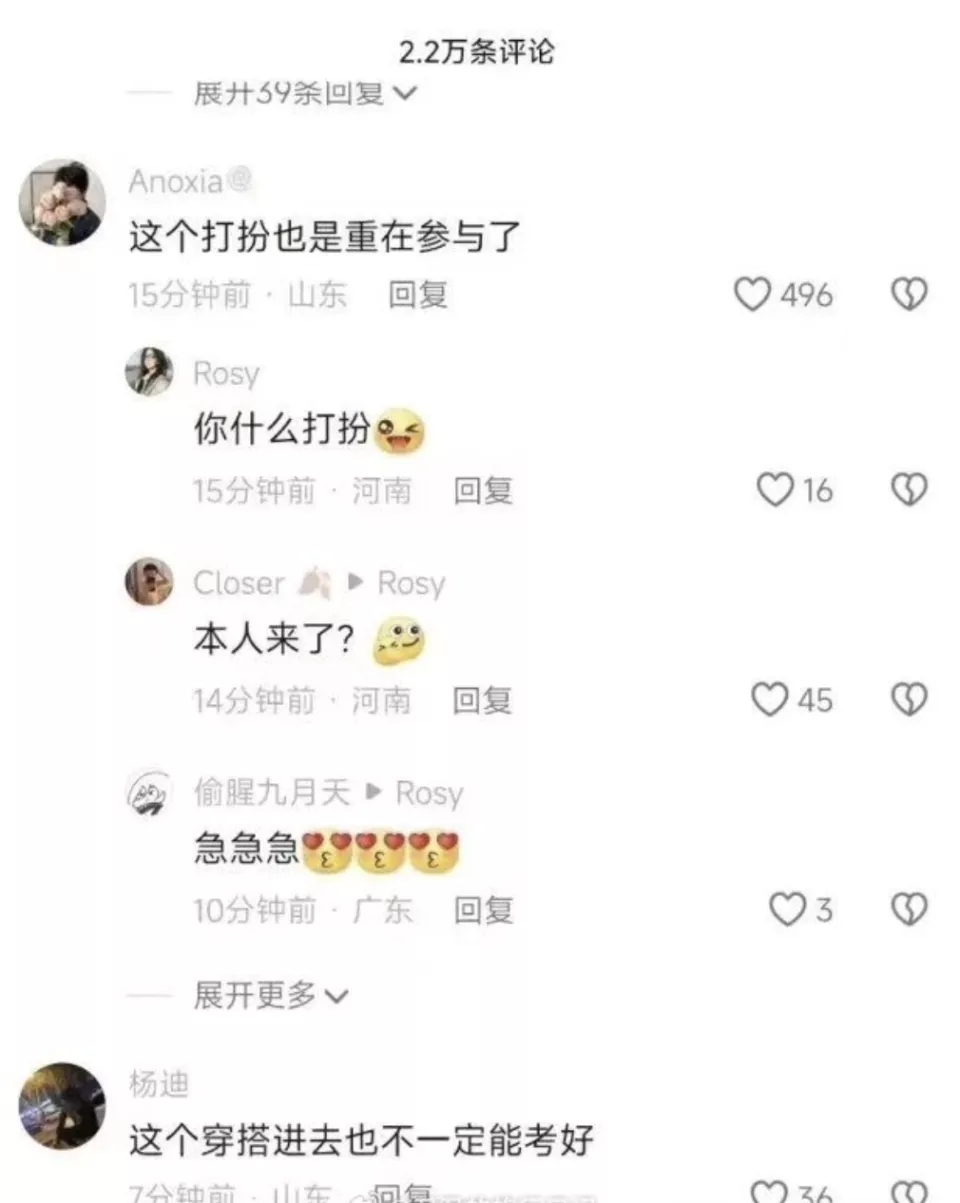The height and width of the screenshot is (1203, 960).
Task: Reply to 偷腥九月天's comment
Action: pyautogui.click(x=483, y=910)
